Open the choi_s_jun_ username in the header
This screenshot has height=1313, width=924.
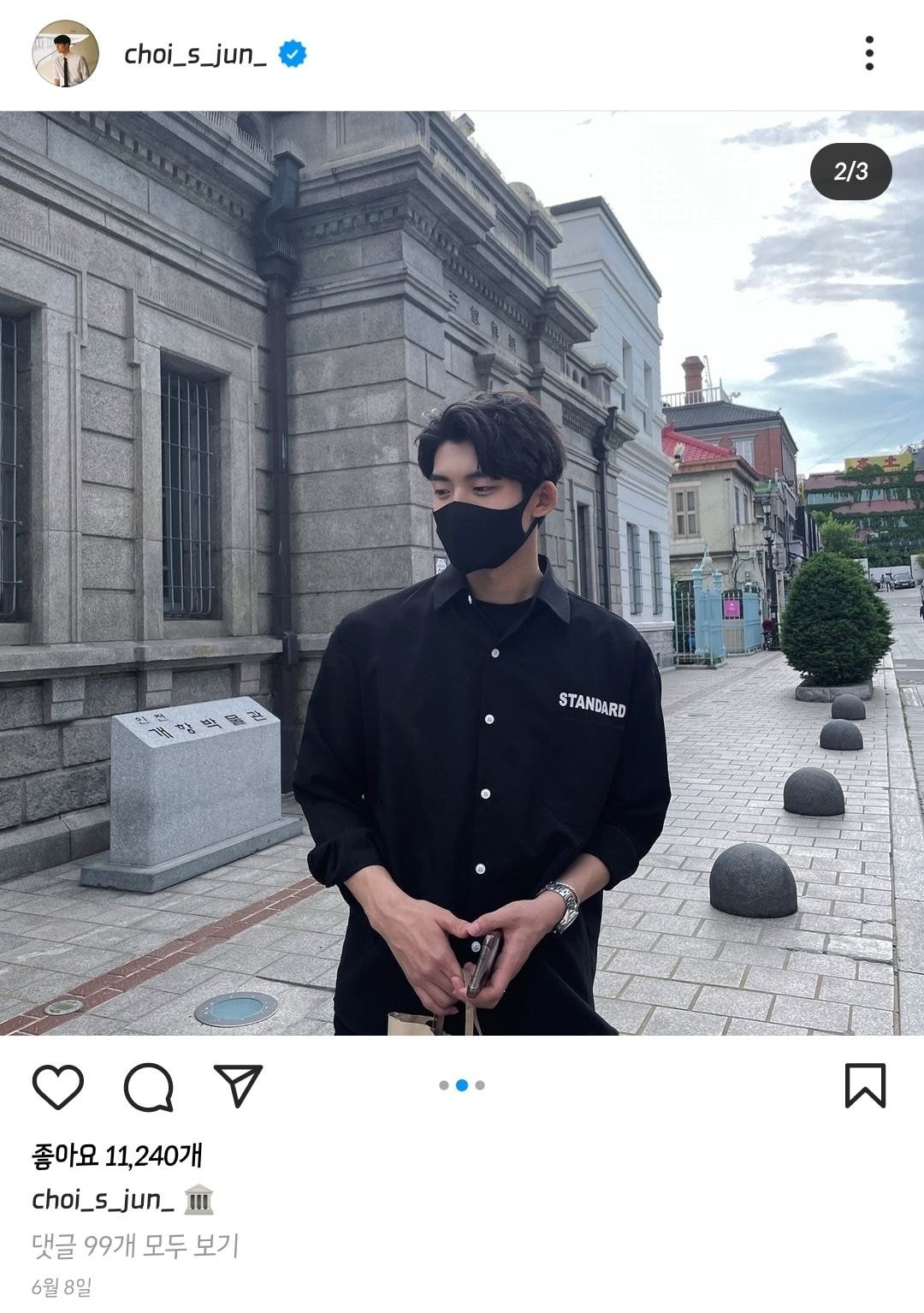195,55
